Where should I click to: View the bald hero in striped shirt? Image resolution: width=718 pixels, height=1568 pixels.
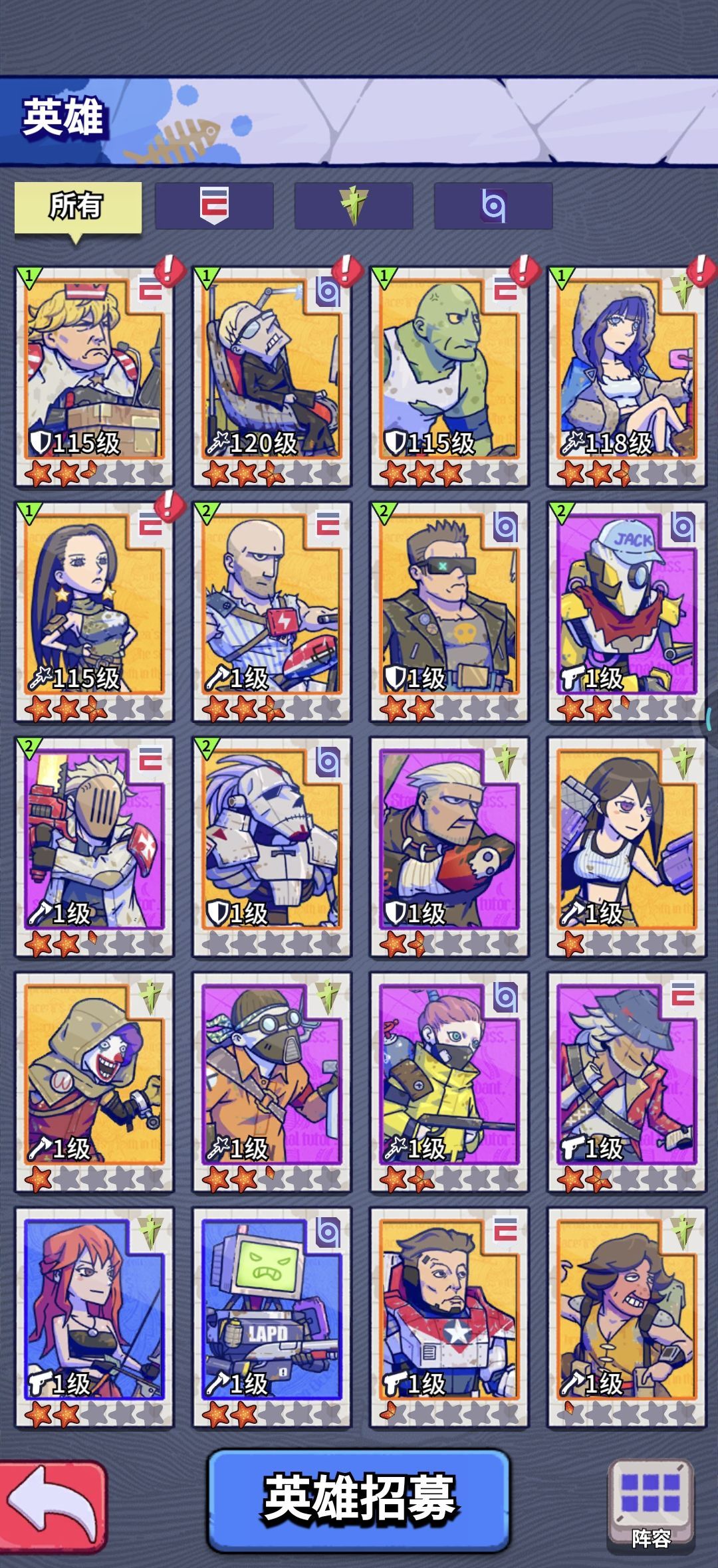coord(271,611)
